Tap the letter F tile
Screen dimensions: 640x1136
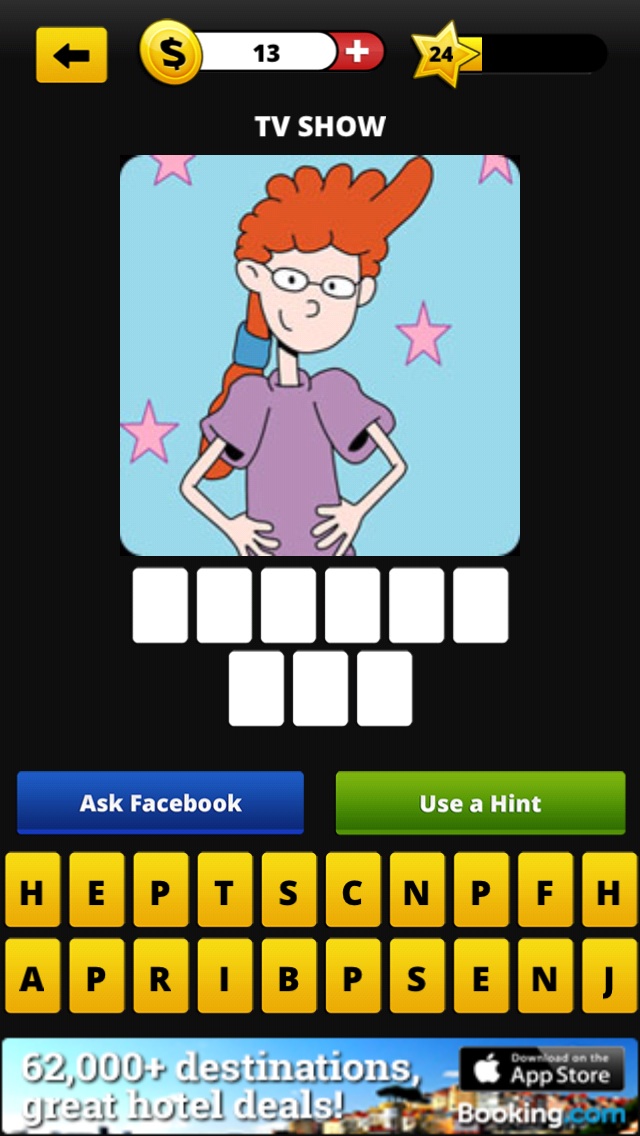coord(544,891)
